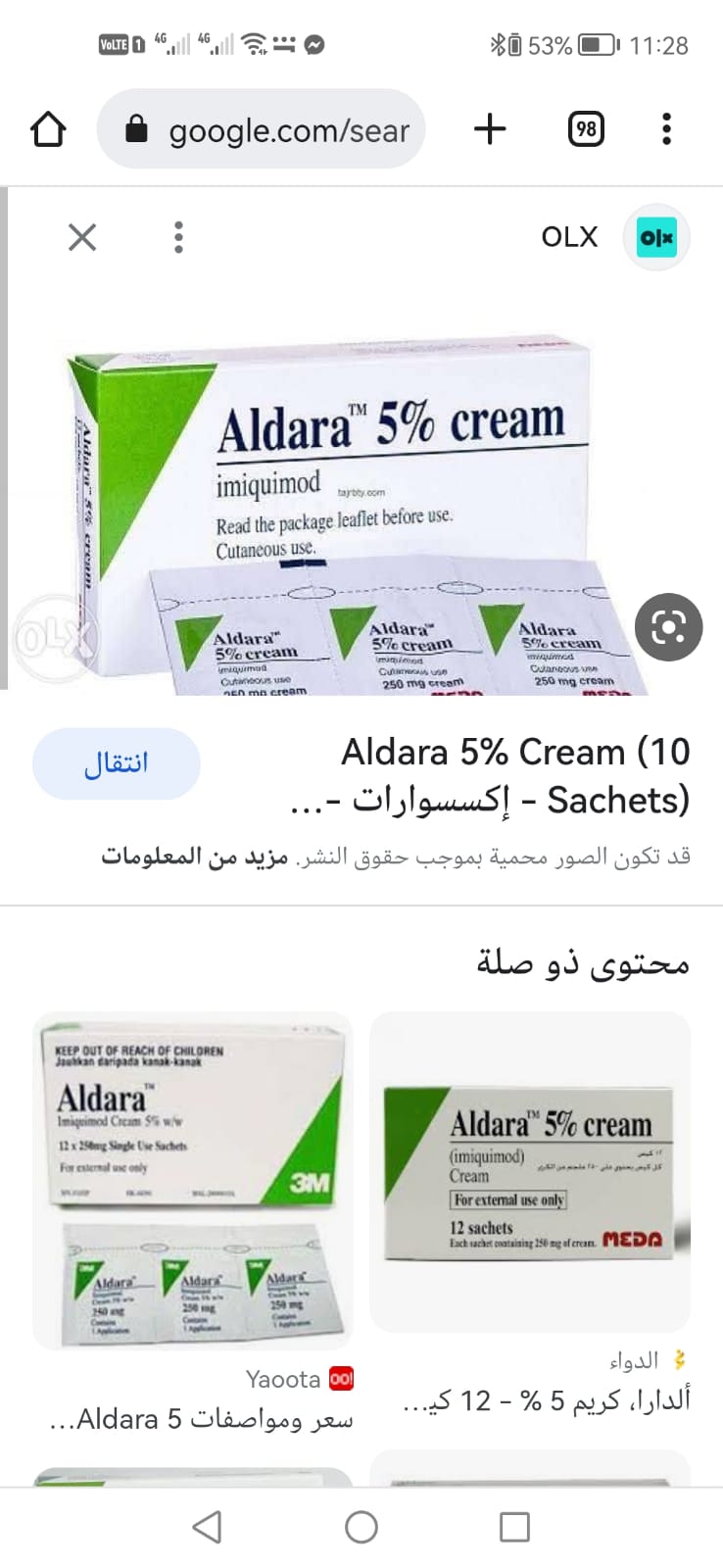Image resolution: width=723 pixels, height=1568 pixels.
Task: Open the main Aldara 5% cream image
Action: pyautogui.click(x=333, y=510)
